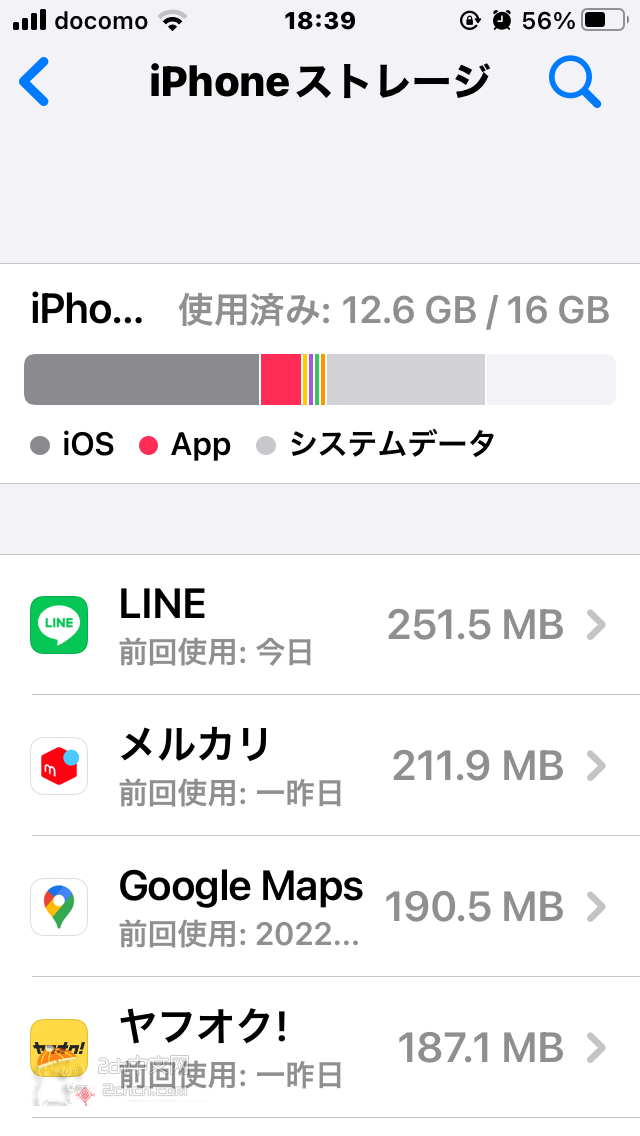Image resolution: width=640 pixels, height=1136 pixels.
Task: Open the search magnifier icon
Action: click(x=574, y=82)
